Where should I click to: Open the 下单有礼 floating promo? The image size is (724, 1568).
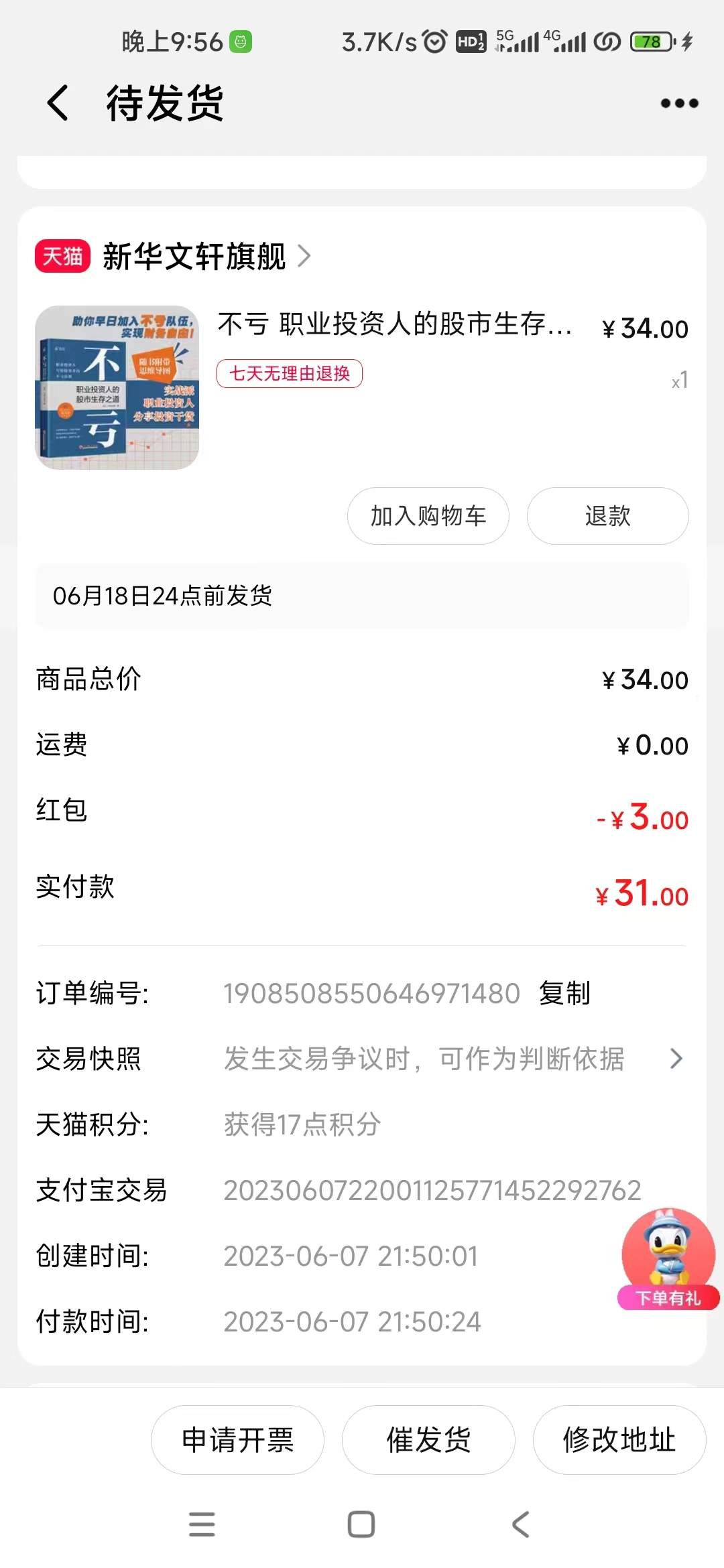point(668,1260)
